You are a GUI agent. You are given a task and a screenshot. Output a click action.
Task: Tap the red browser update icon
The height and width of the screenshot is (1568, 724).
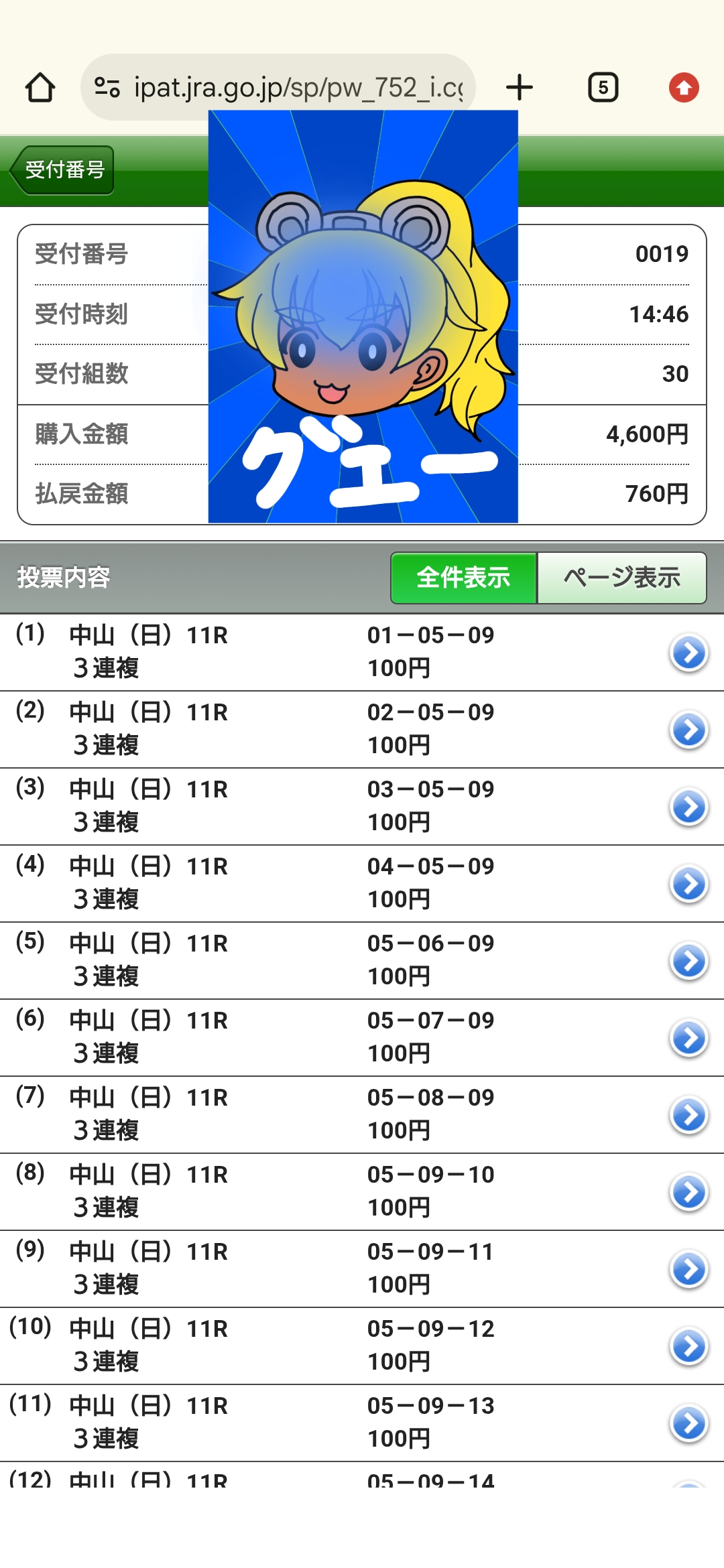(684, 88)
